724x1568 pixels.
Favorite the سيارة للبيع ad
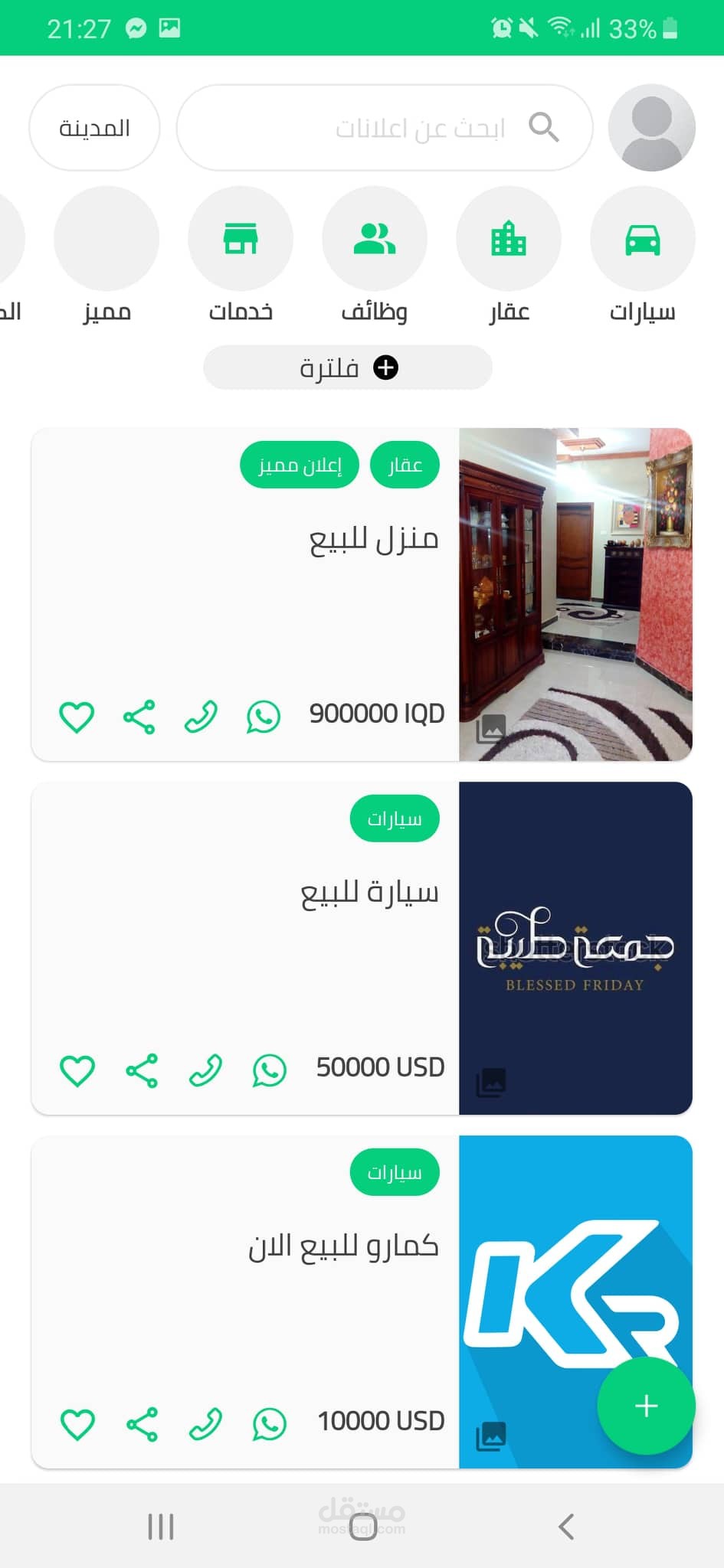click(x=77, y=1071)
